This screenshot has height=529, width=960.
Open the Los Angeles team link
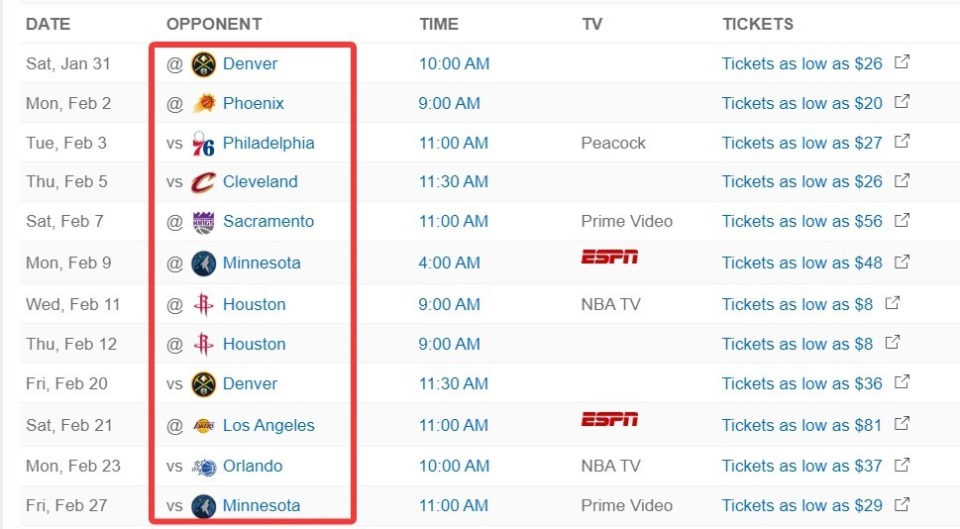point(268,425)
